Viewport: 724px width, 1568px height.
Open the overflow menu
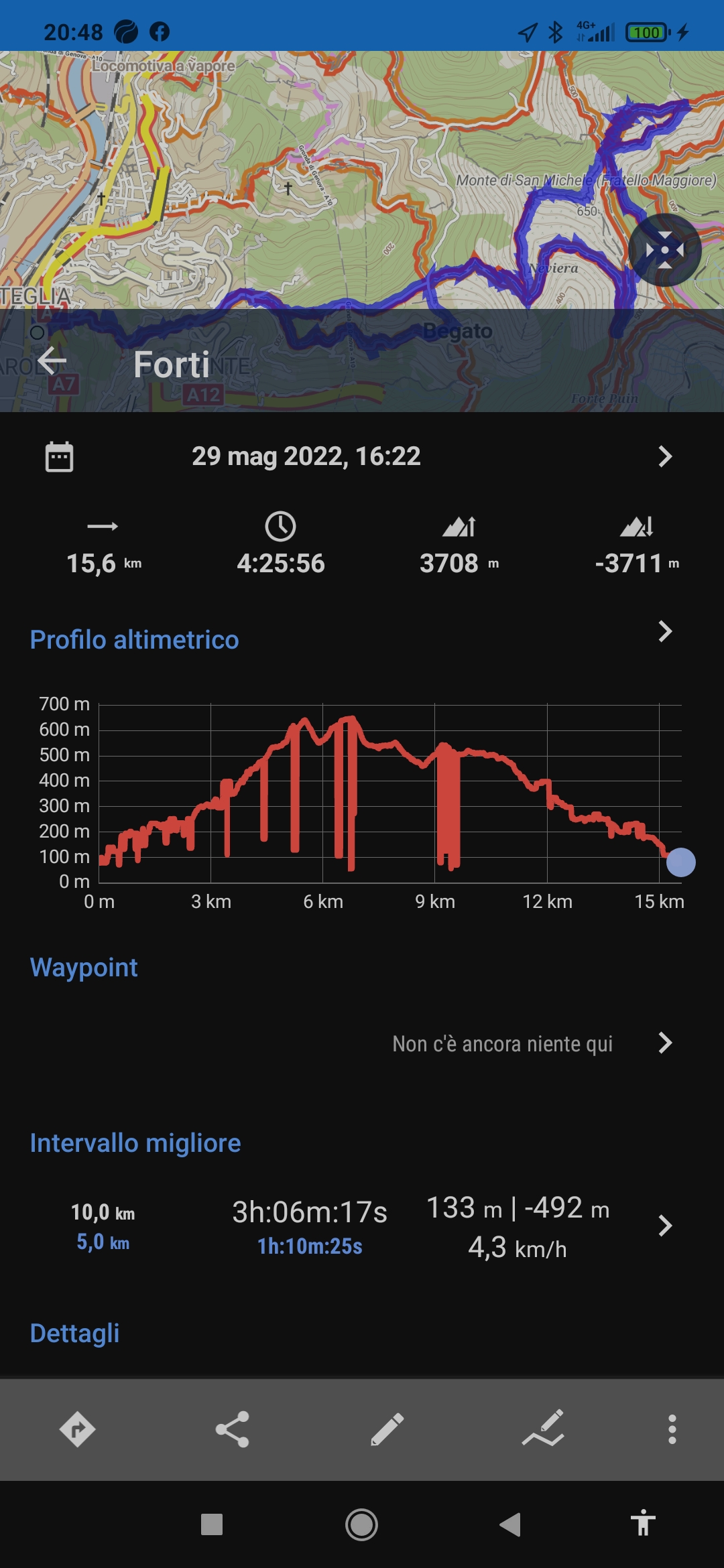[672, 1429]
